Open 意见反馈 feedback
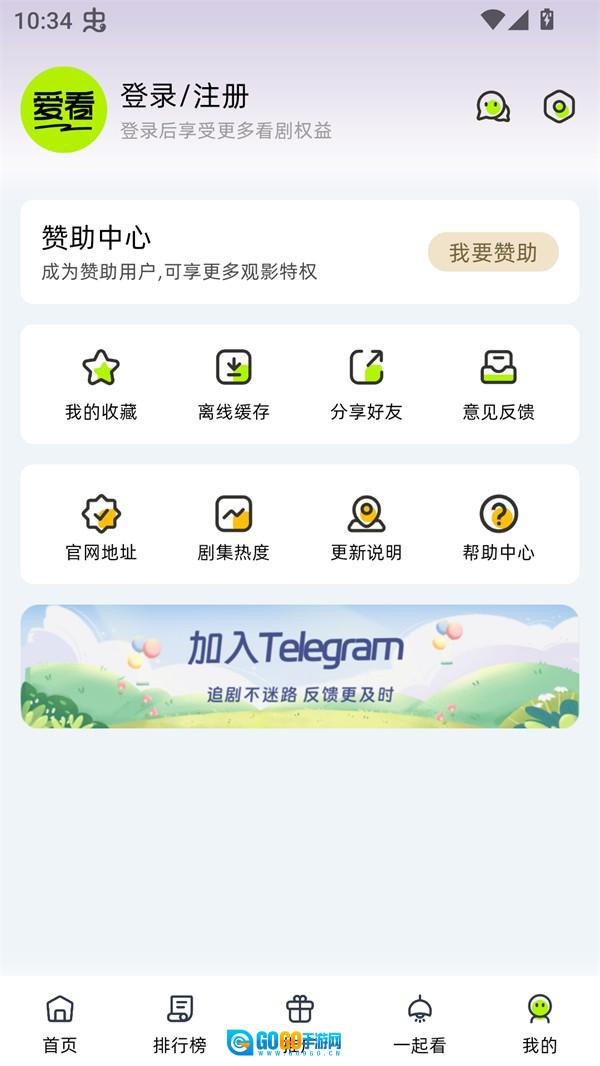The height and width of the screenshot is (1066, 600). [x=498, y=384]
